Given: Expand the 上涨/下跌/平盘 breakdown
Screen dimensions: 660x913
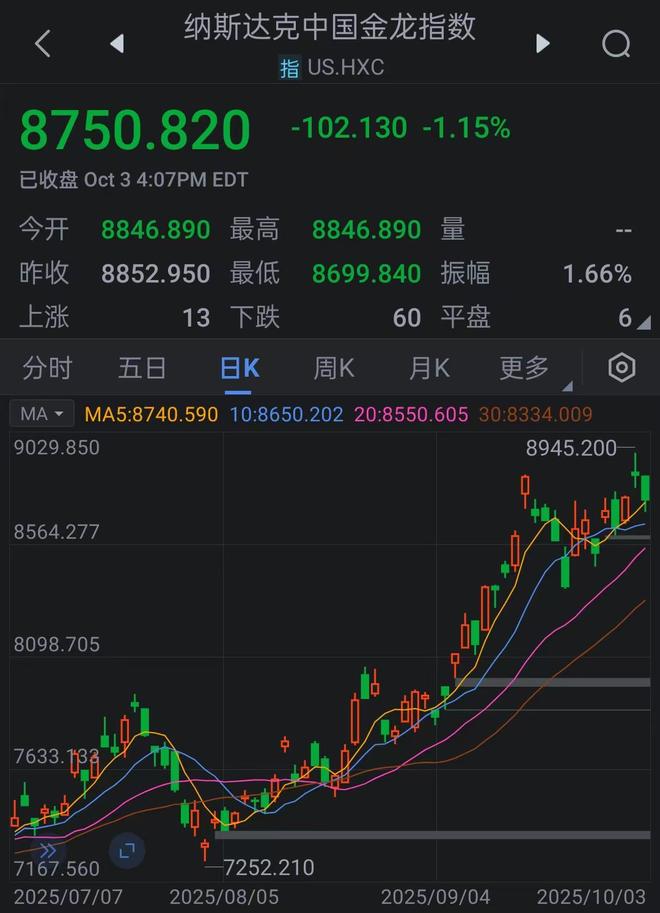Looking at the screenshot, I should [643, 321].
